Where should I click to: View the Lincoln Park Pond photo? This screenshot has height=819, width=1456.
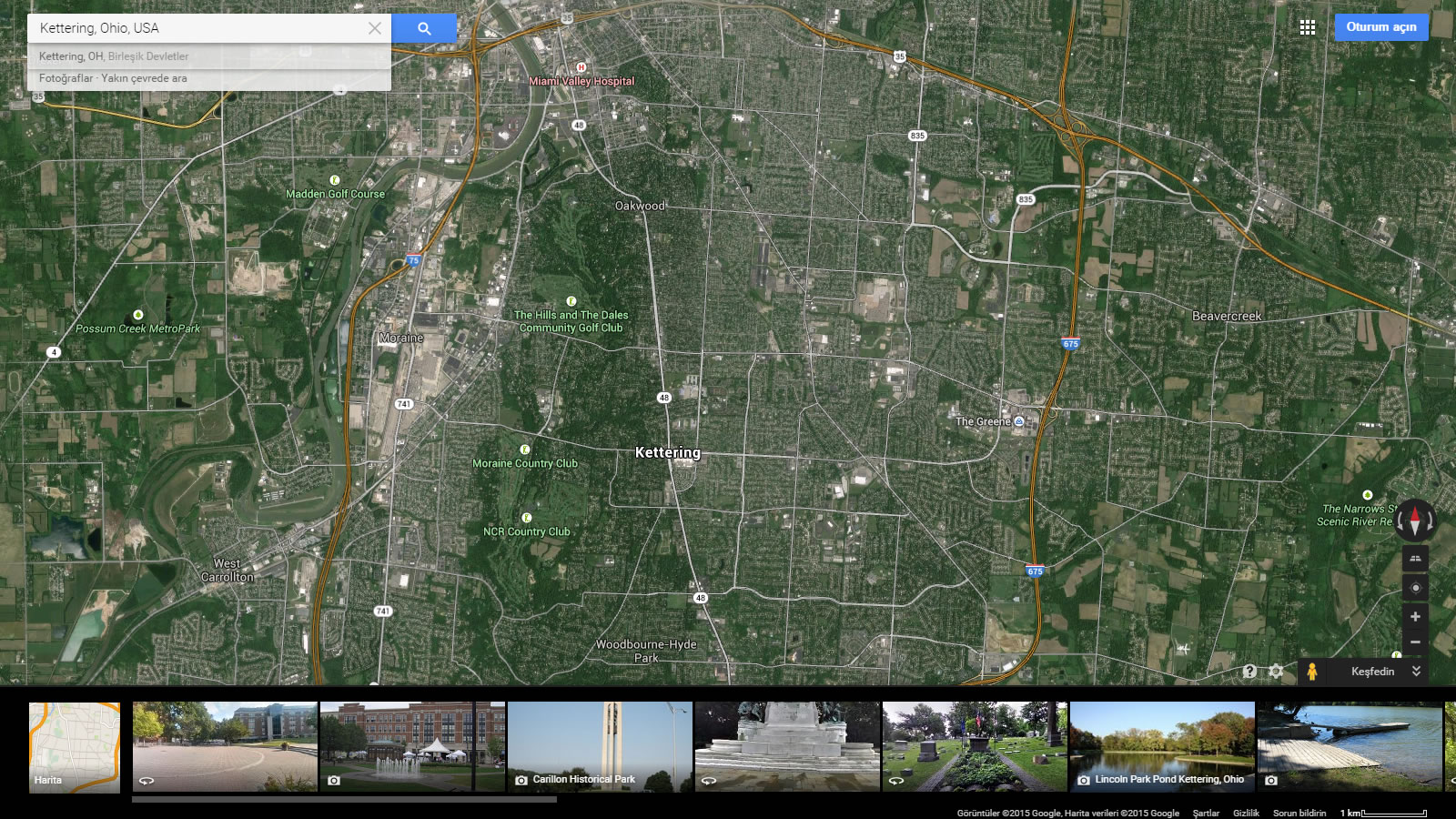pos(1162,746)
